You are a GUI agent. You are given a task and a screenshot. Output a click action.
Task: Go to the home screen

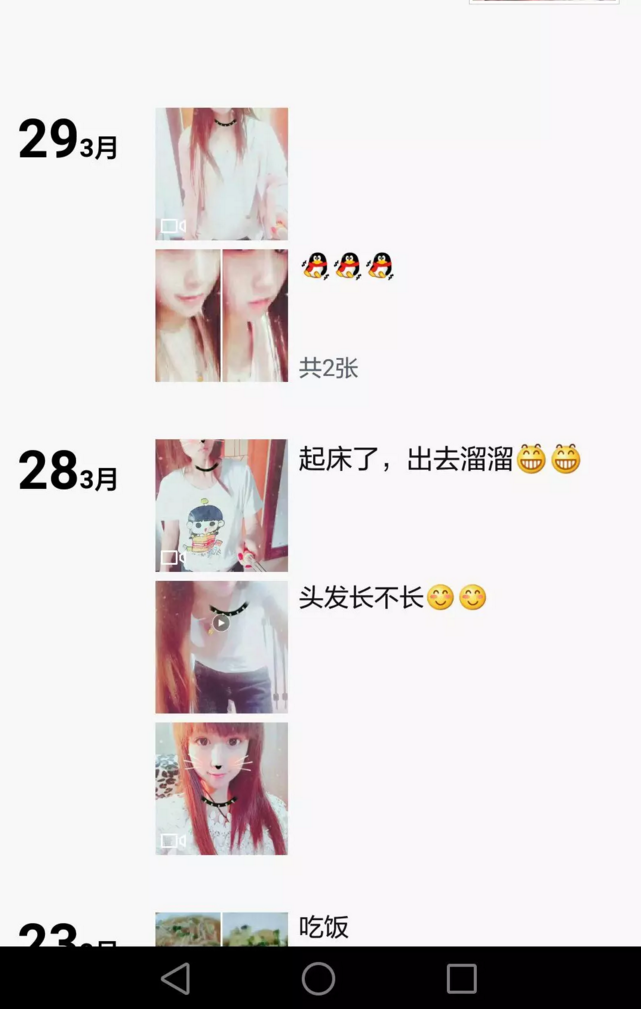pos(319,978)
